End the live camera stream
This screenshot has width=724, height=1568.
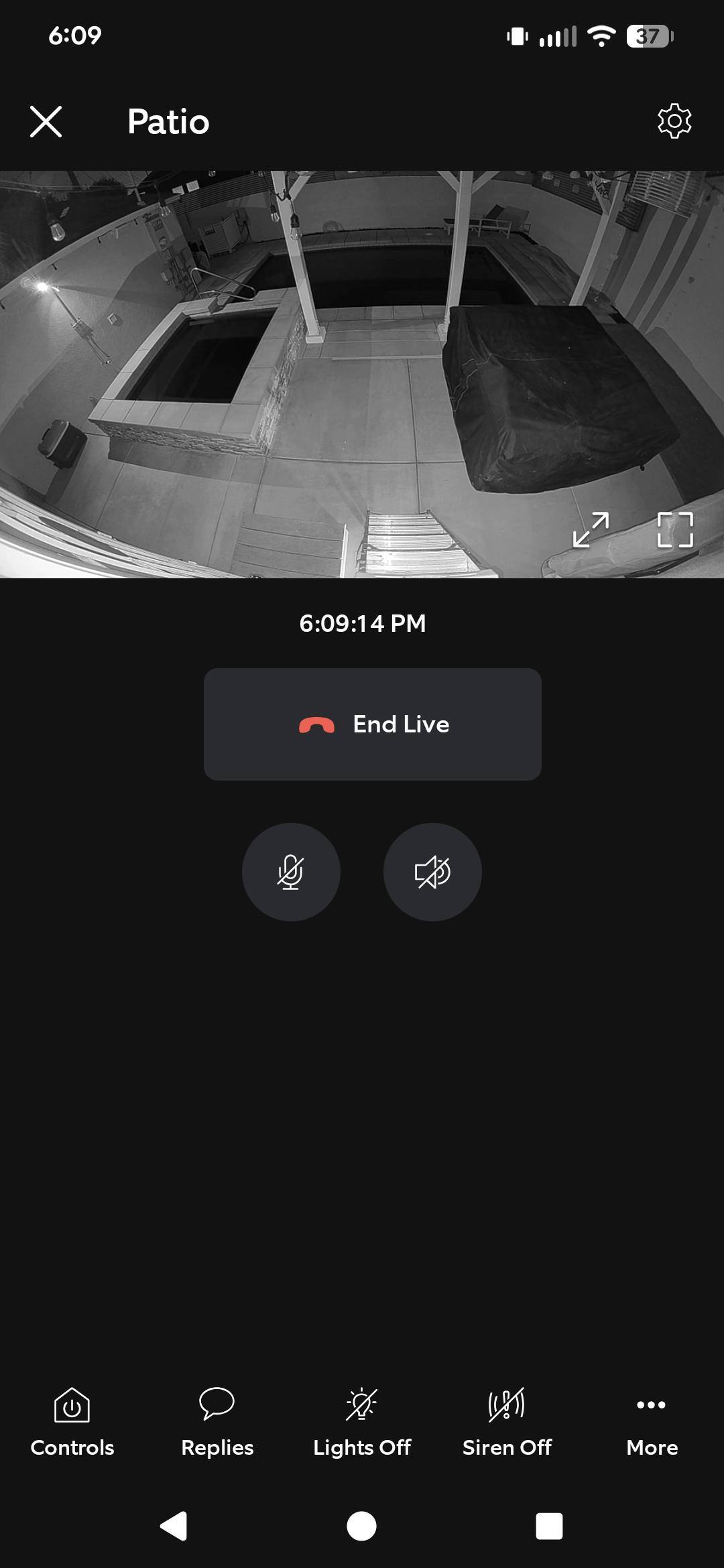coord(373,724)
